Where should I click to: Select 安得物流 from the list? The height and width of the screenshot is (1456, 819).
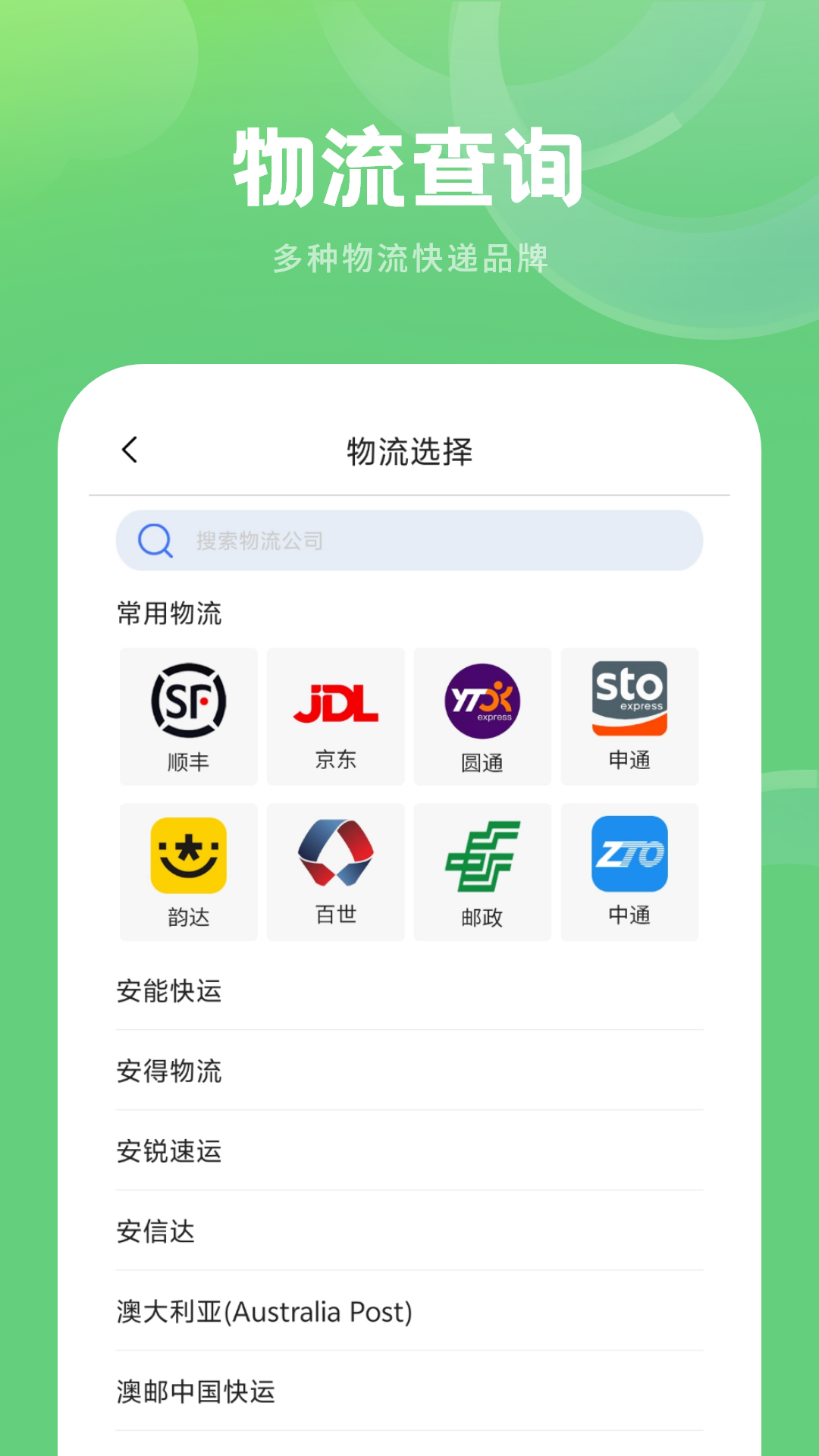170,1072
